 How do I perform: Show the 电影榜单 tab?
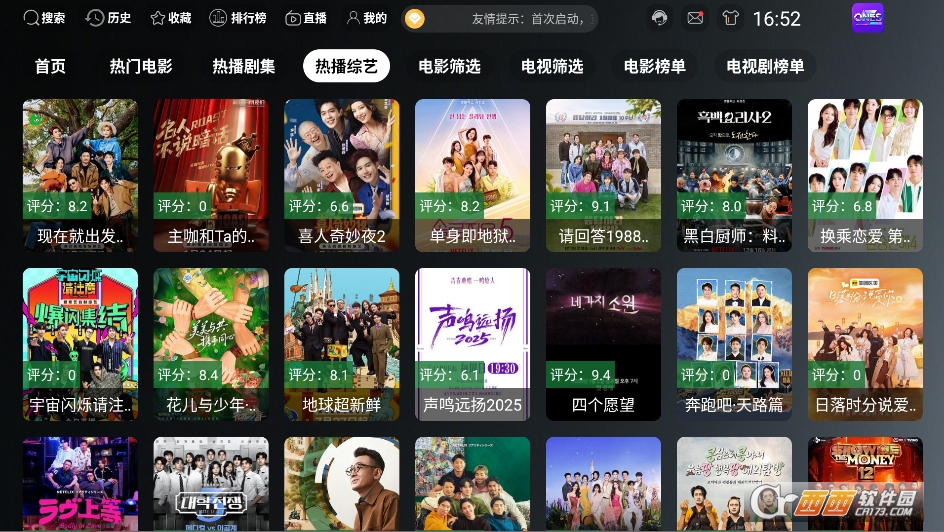(655, 66)
